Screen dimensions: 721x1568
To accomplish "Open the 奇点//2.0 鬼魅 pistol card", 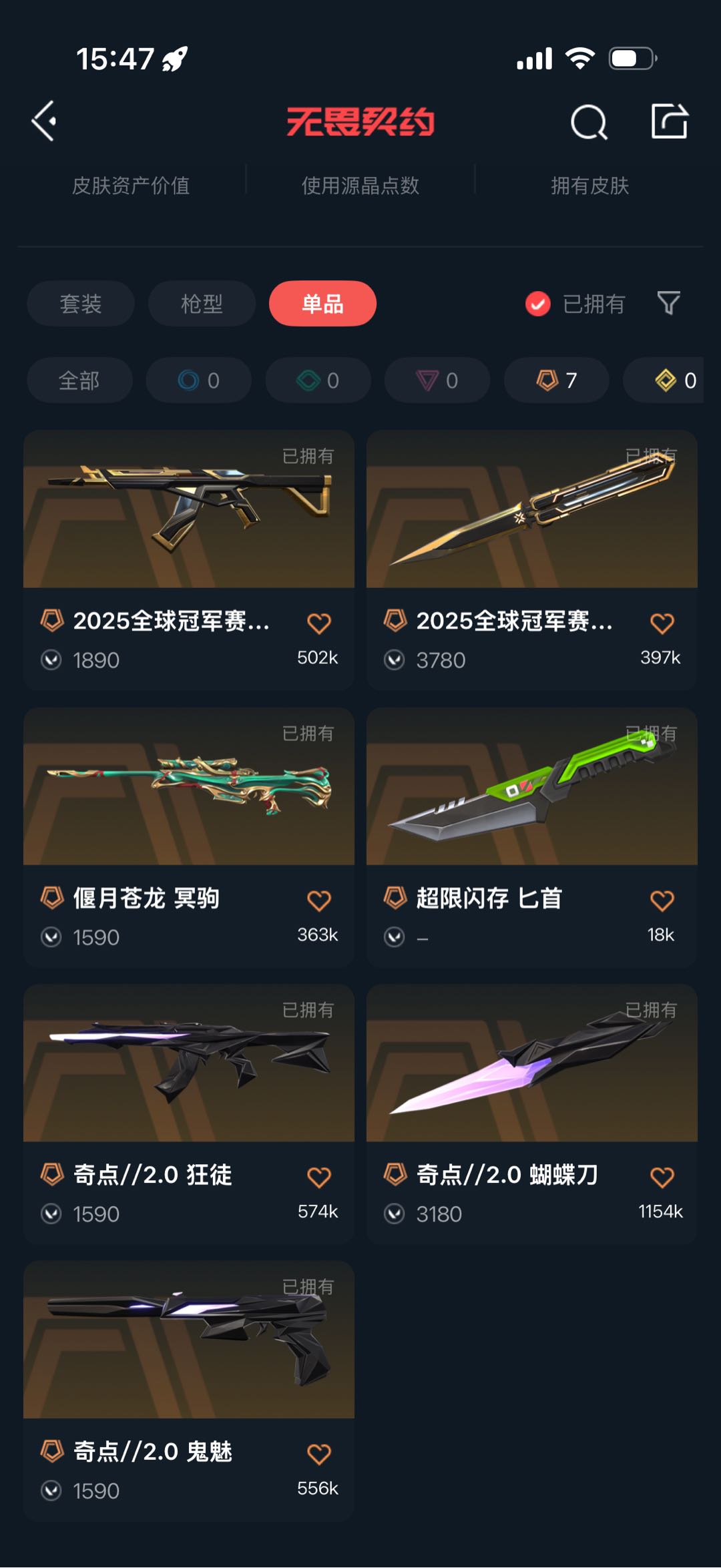I will click(189, 1391).
